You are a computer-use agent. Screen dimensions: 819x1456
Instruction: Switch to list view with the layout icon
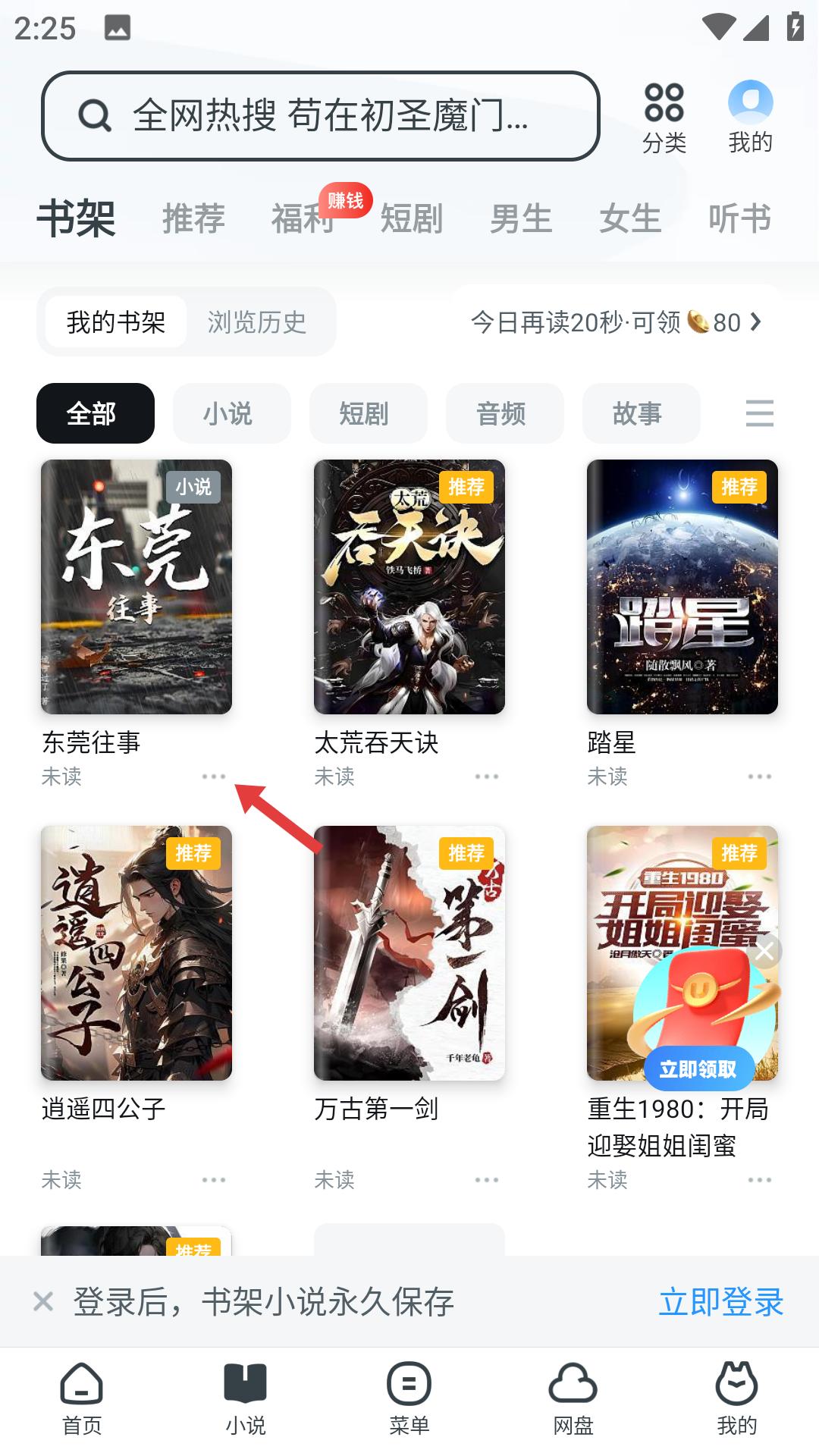tap(759, 413)
